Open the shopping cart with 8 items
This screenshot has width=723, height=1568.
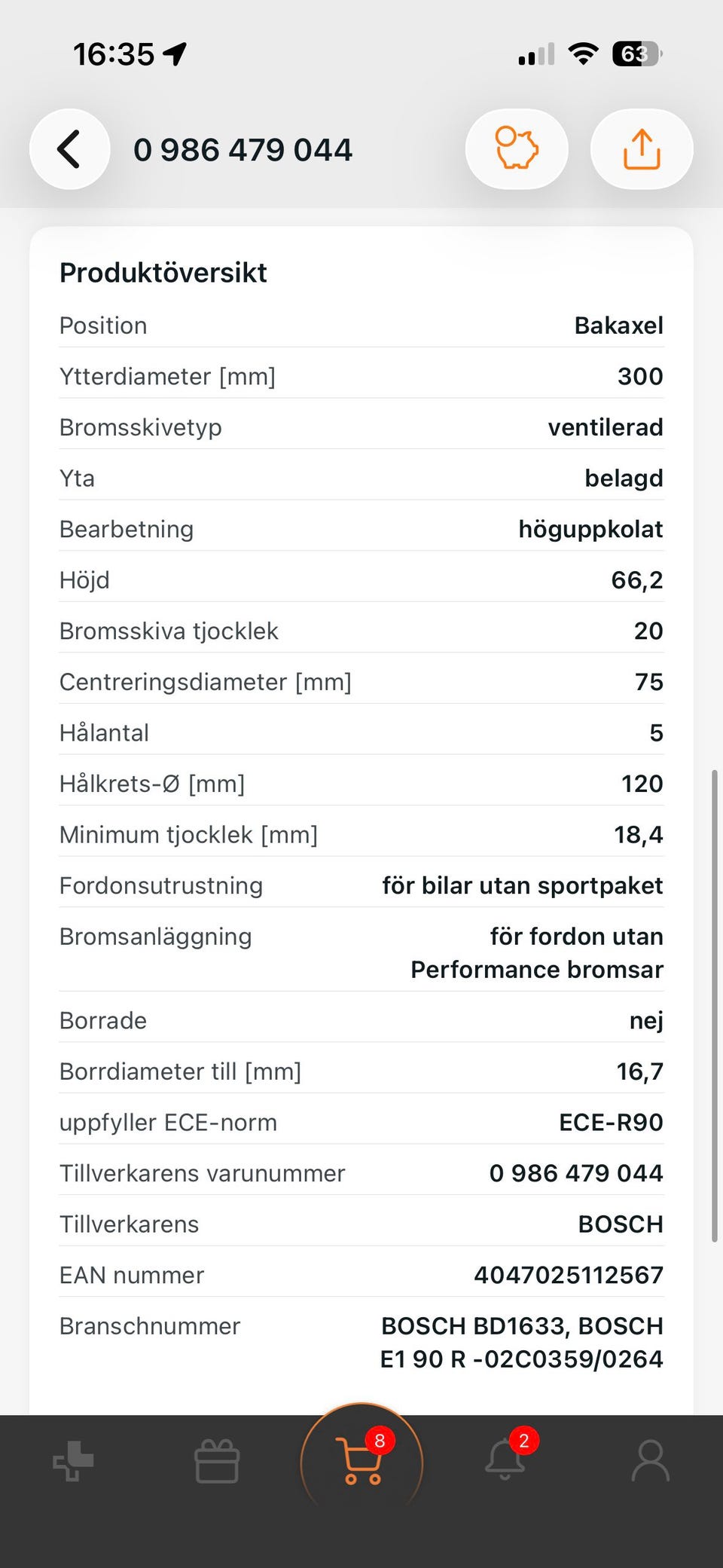(362, 1462)
